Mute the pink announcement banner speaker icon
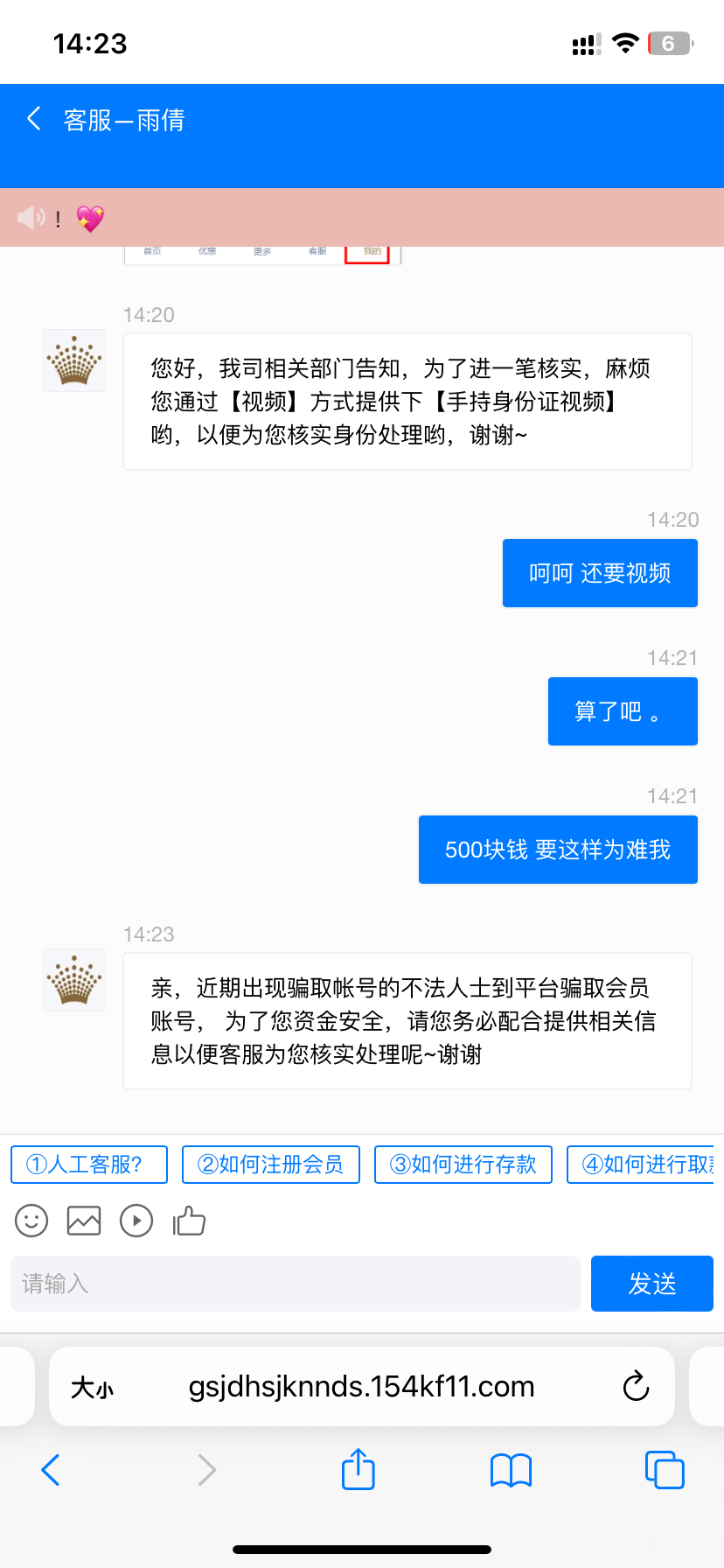This screenshot has height=1568, width=724. 30,216
